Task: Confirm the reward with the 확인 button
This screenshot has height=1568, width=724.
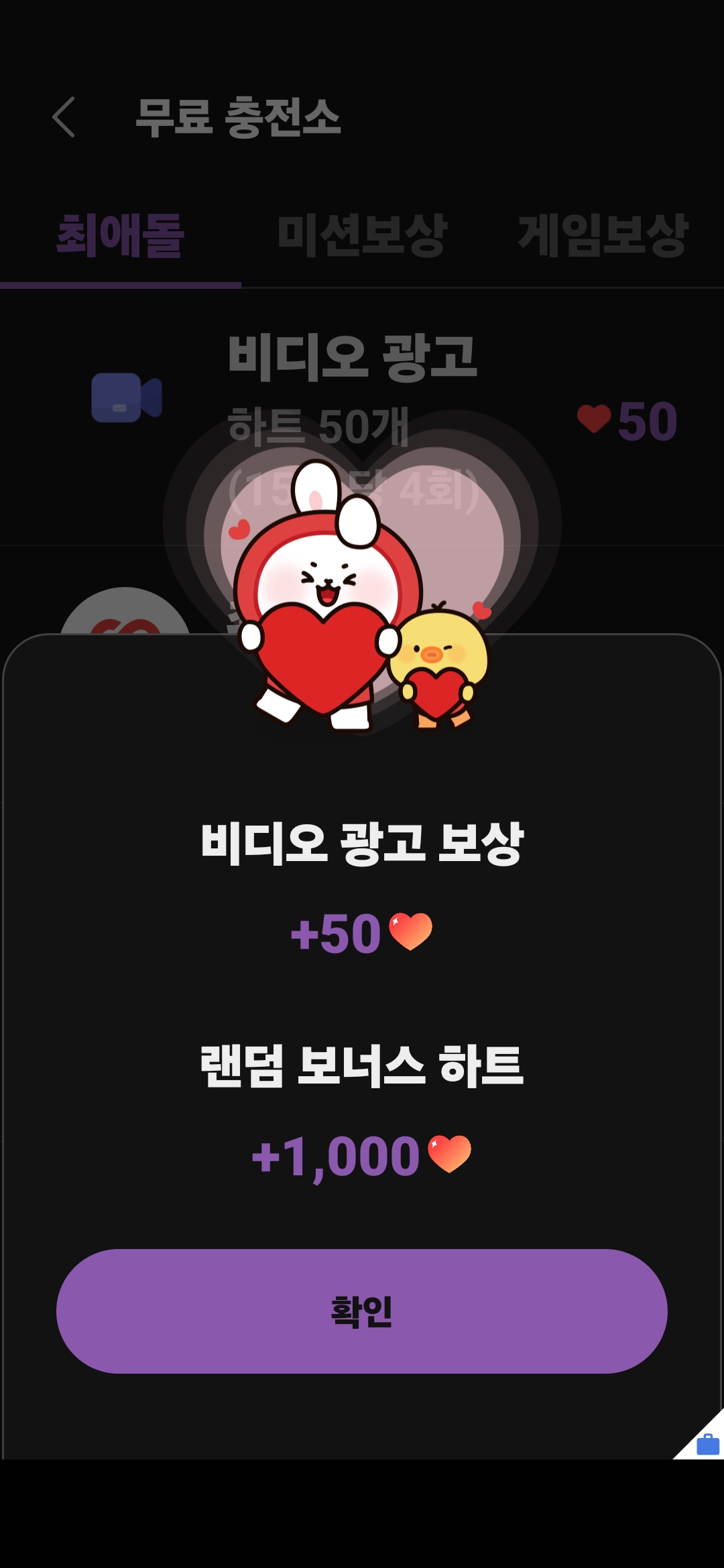Action: [361, 1311]
